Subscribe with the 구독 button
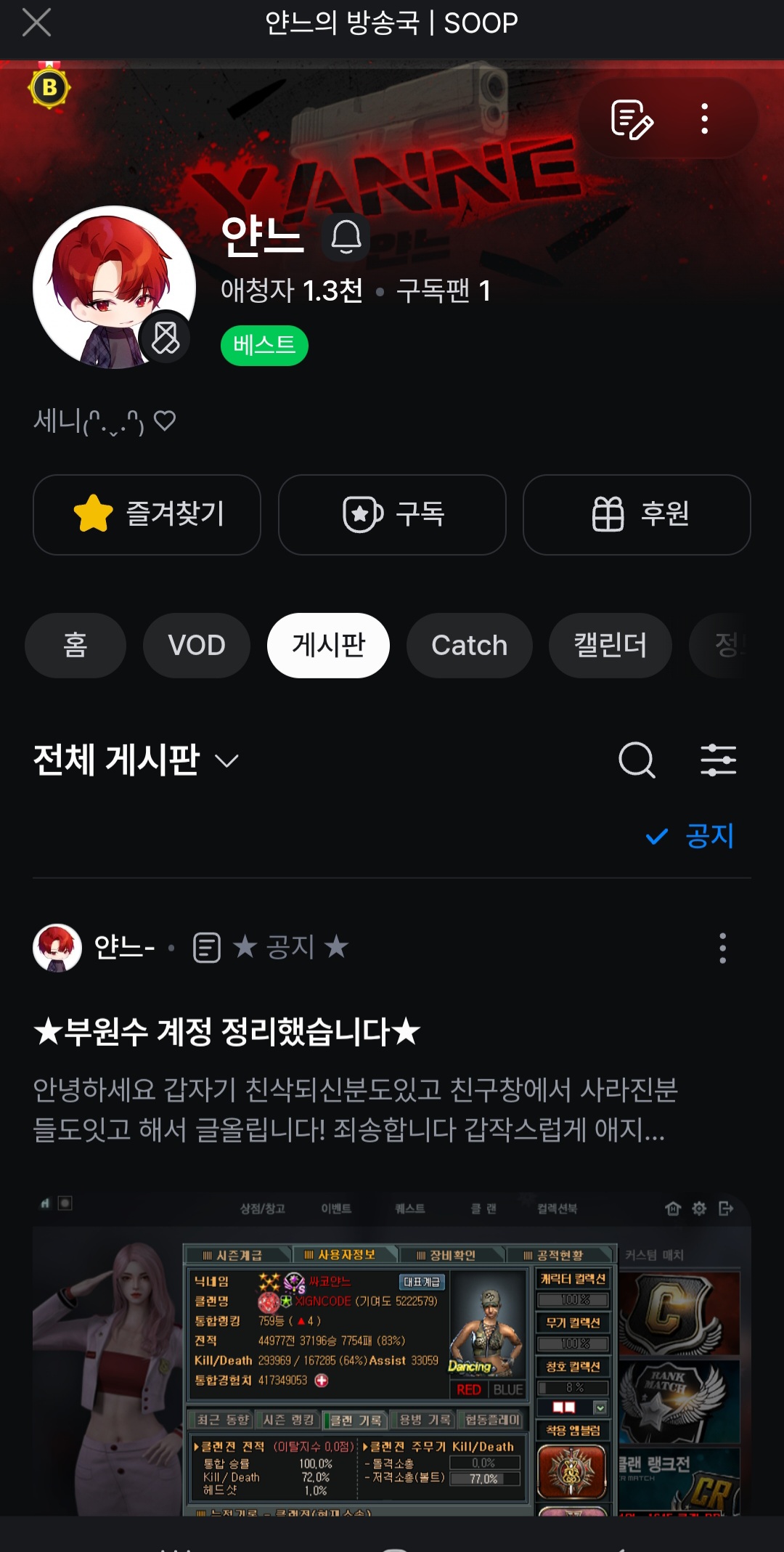 392,515
